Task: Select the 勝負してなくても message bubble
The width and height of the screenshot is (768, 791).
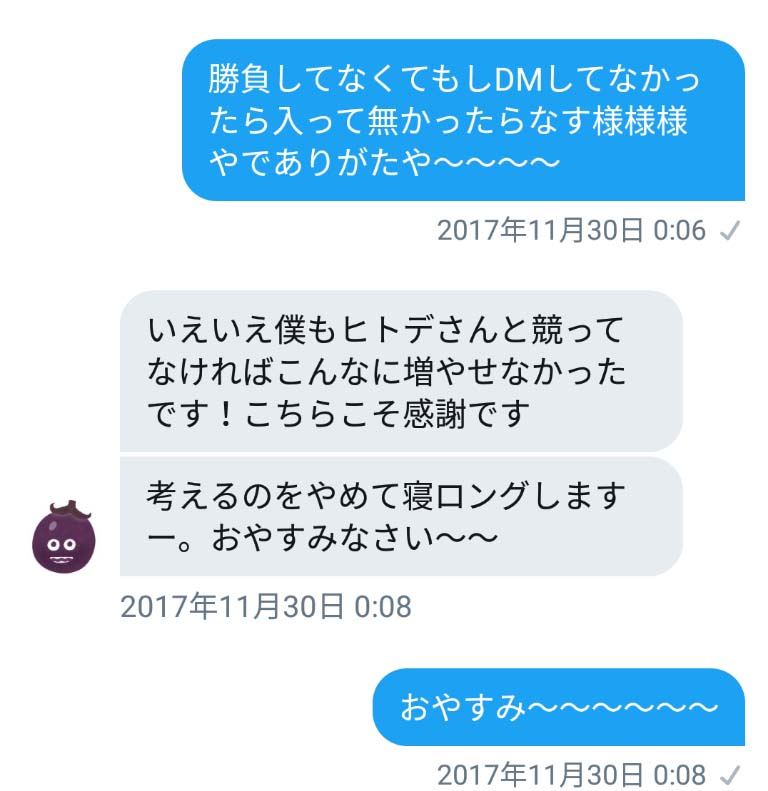Action: pyautogui.click(x=463, y=120)
